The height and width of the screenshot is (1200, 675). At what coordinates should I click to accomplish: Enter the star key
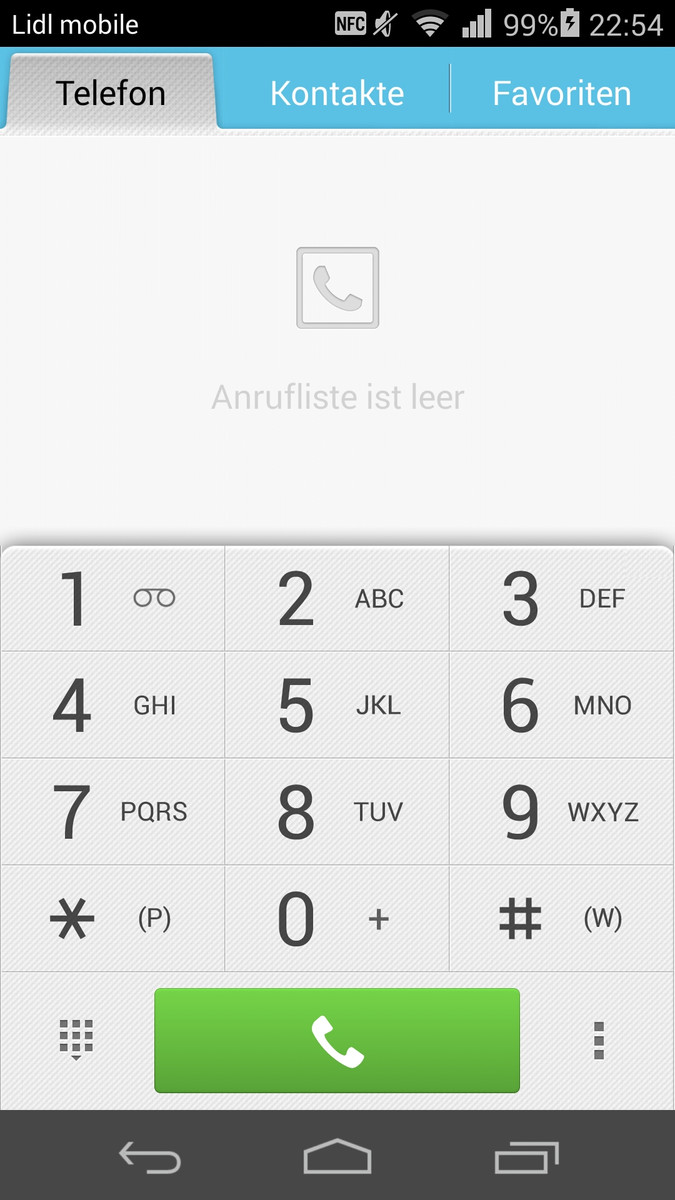coord(113,918)
